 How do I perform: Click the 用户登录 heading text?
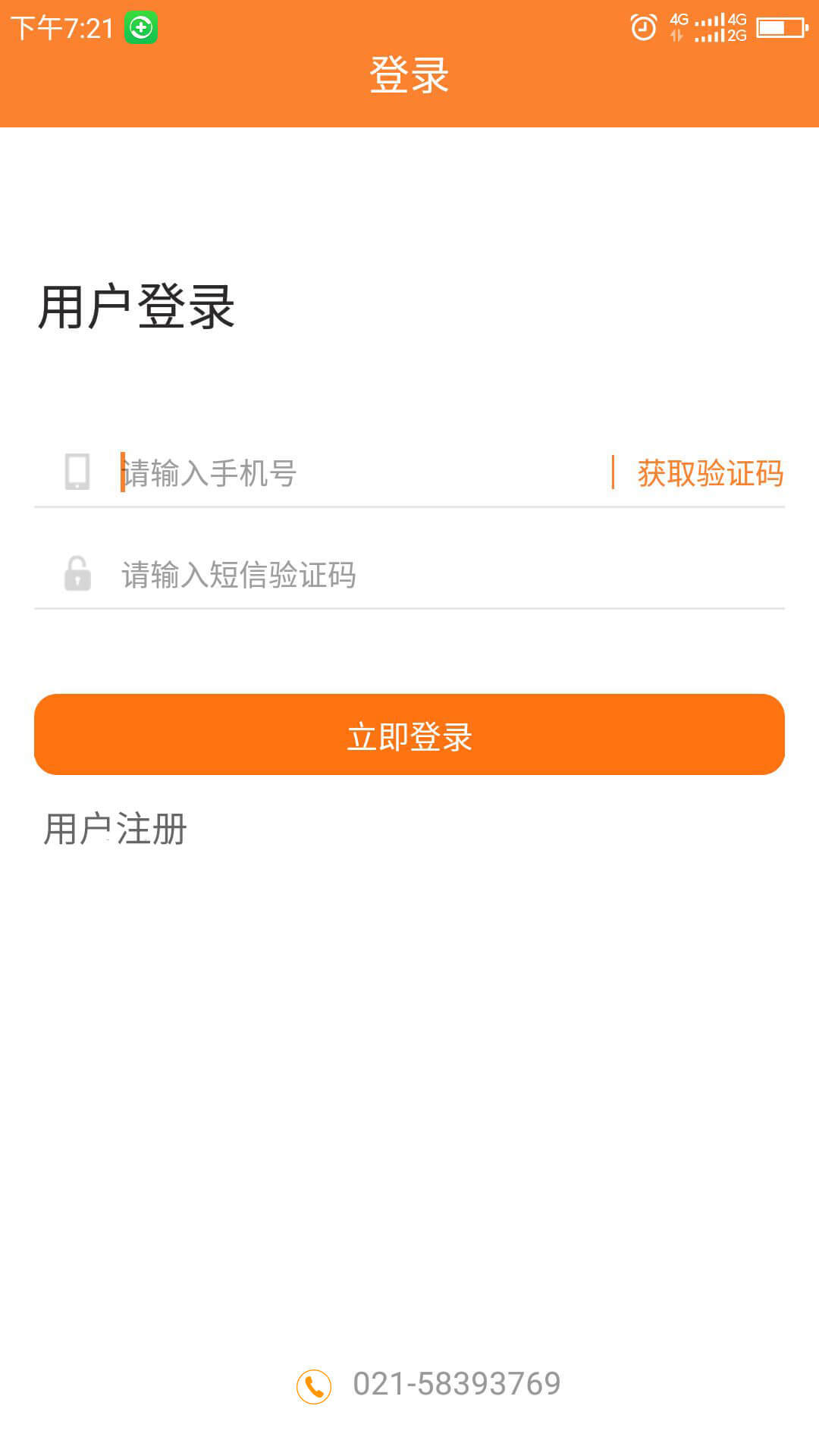(x=135, y=306)
